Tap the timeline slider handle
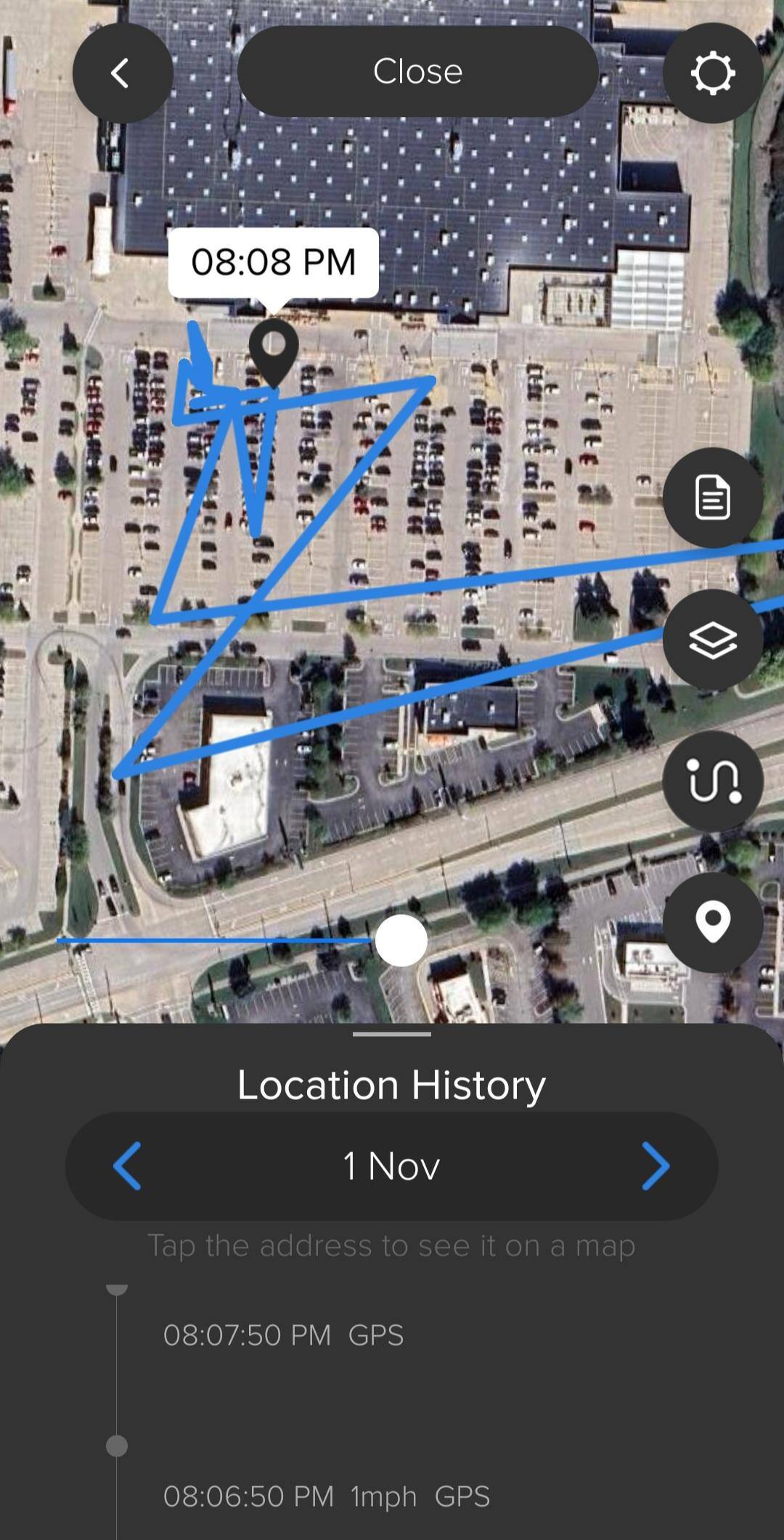This screenshot has width=784, height=1540. pyautogui.click(x=401, y=941)
